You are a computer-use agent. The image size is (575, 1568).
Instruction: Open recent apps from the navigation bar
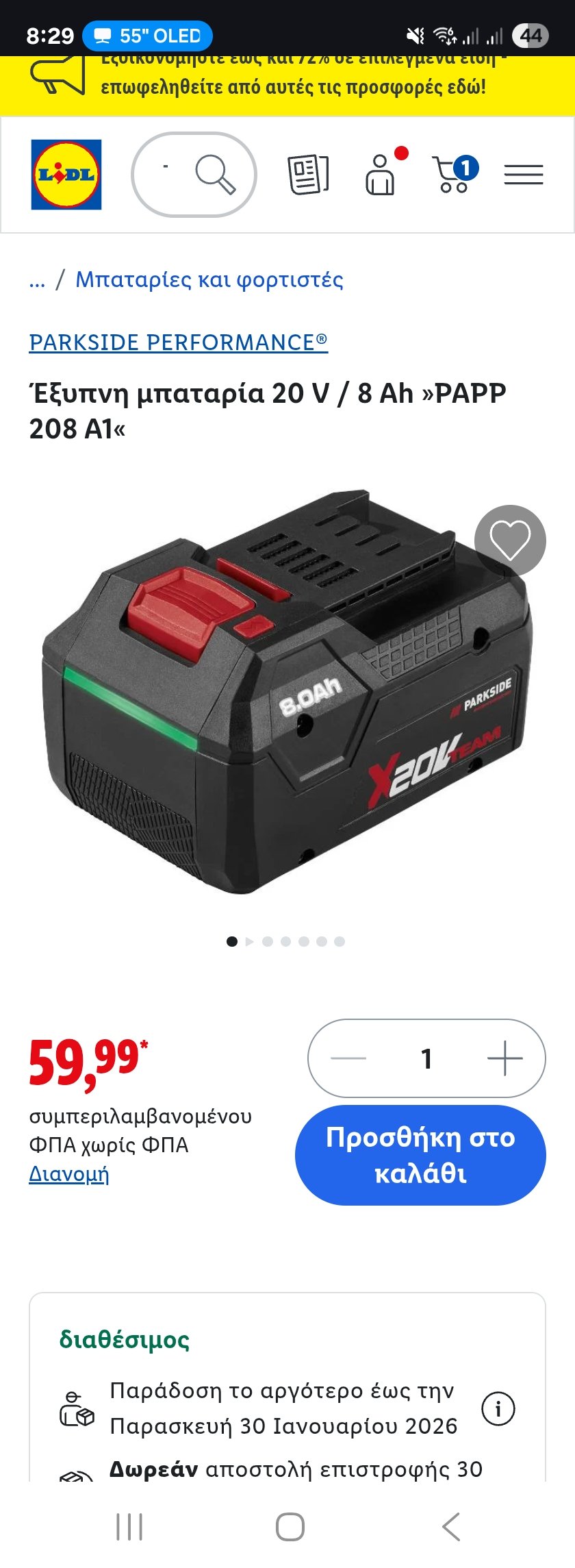(x=129, y=1527)
